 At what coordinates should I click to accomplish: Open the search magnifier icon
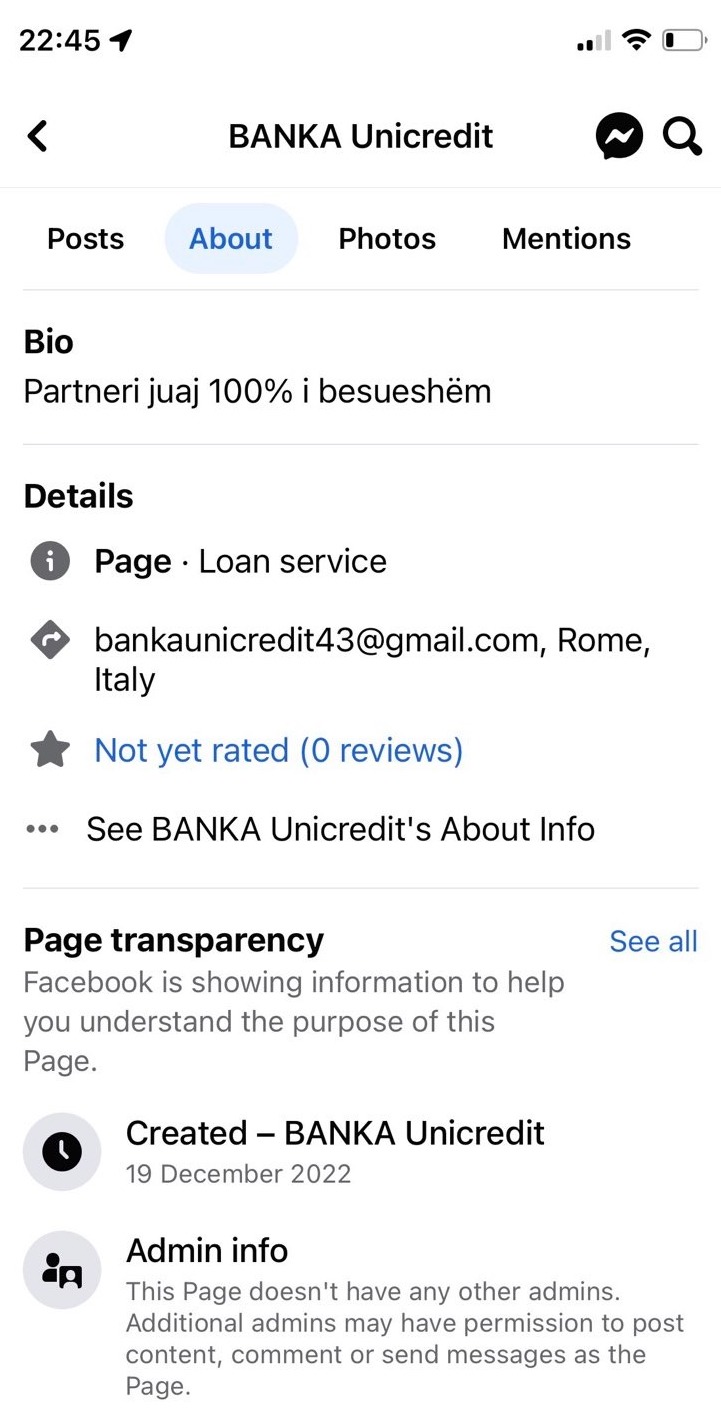coord(682,136)
